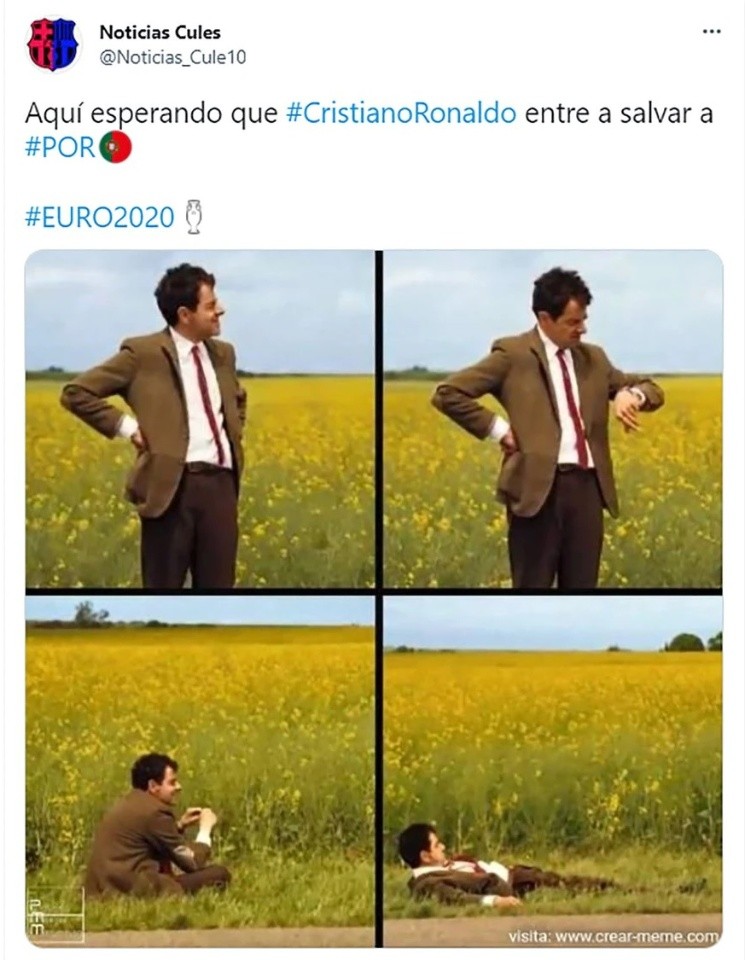Open the Noticias Cules profile avatar
The height and width of the screenshot is (960, 745).
[x=52, y=44]
